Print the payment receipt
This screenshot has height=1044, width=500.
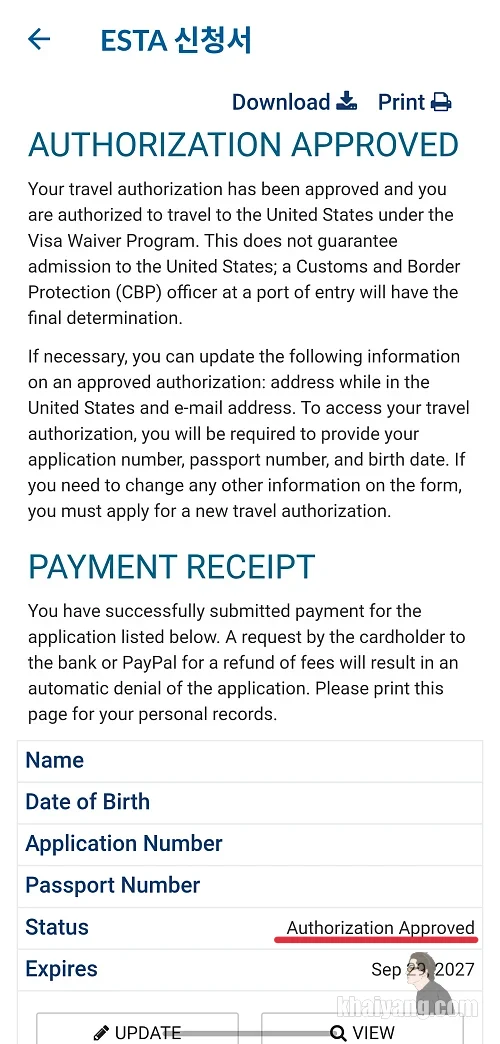[414, 102]
